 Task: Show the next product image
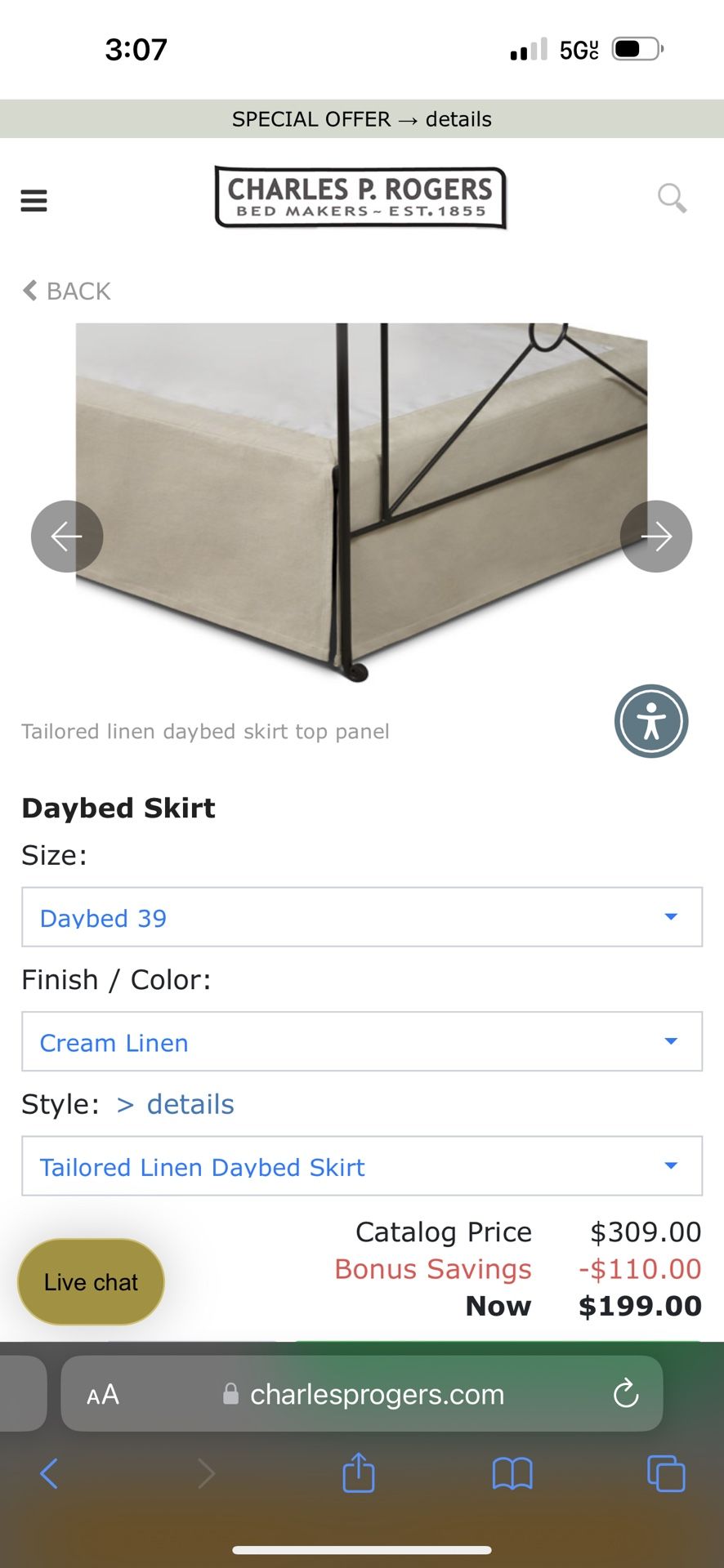point(655,537)
